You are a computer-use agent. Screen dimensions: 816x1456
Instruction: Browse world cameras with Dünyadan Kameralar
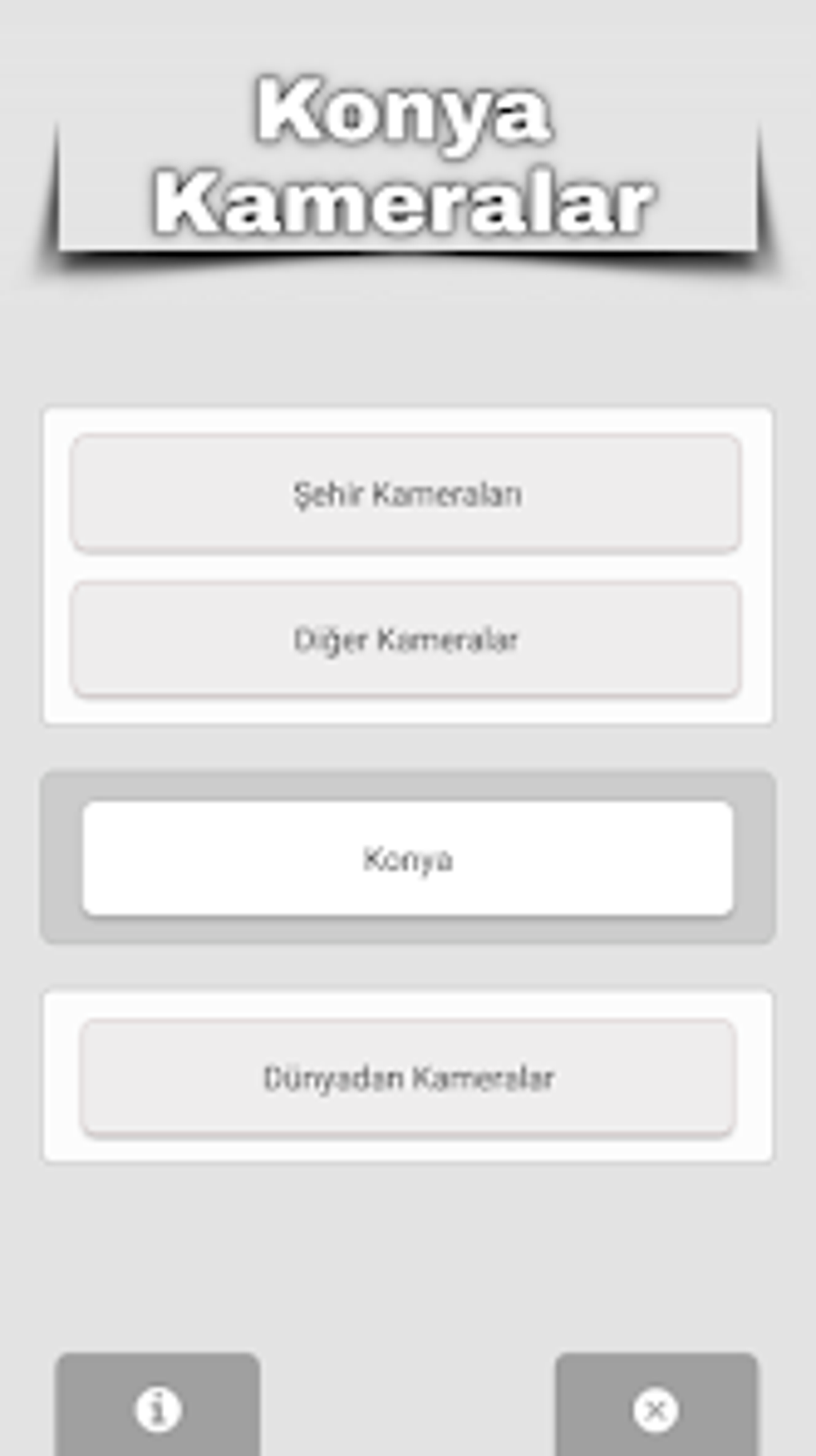pyautogui.click(x=407, y=1077)
